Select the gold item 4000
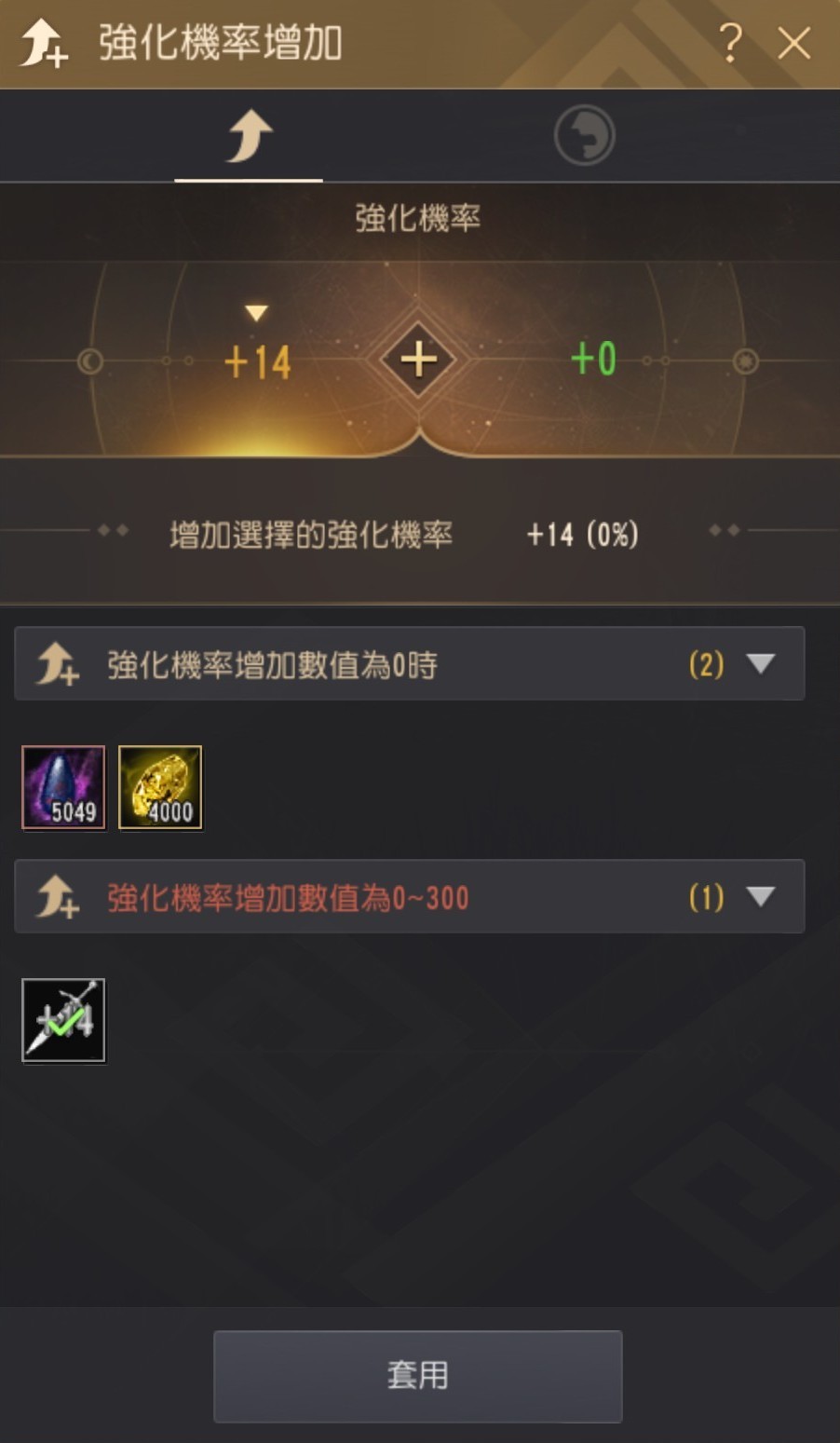This screenshot has height=1443, width=840. pos(160,787)
